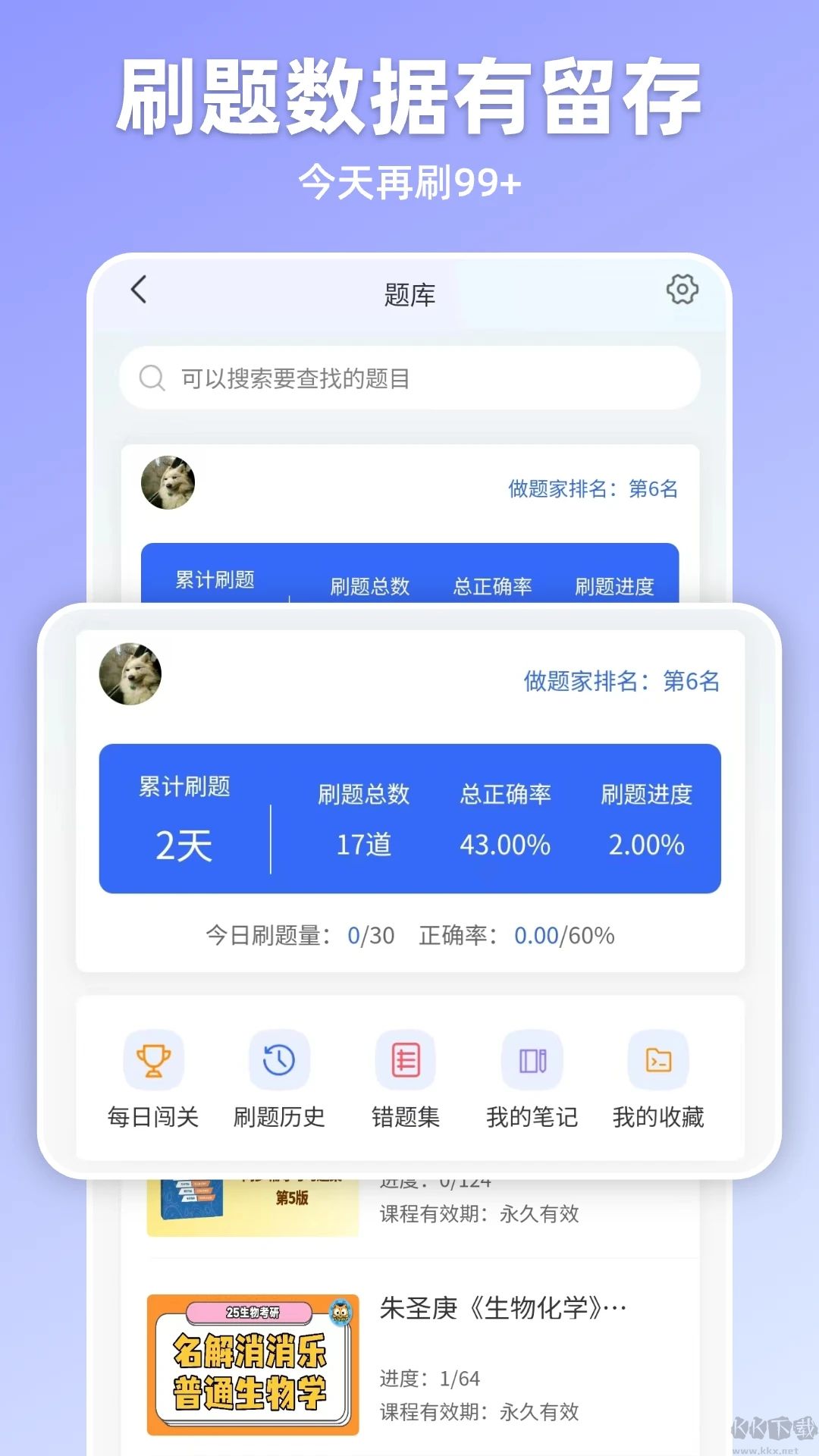Screen dimensions: 819x1456
Task: Click the back arrow beside 题库
Action: pyautogui.click(x=139, y=290)
